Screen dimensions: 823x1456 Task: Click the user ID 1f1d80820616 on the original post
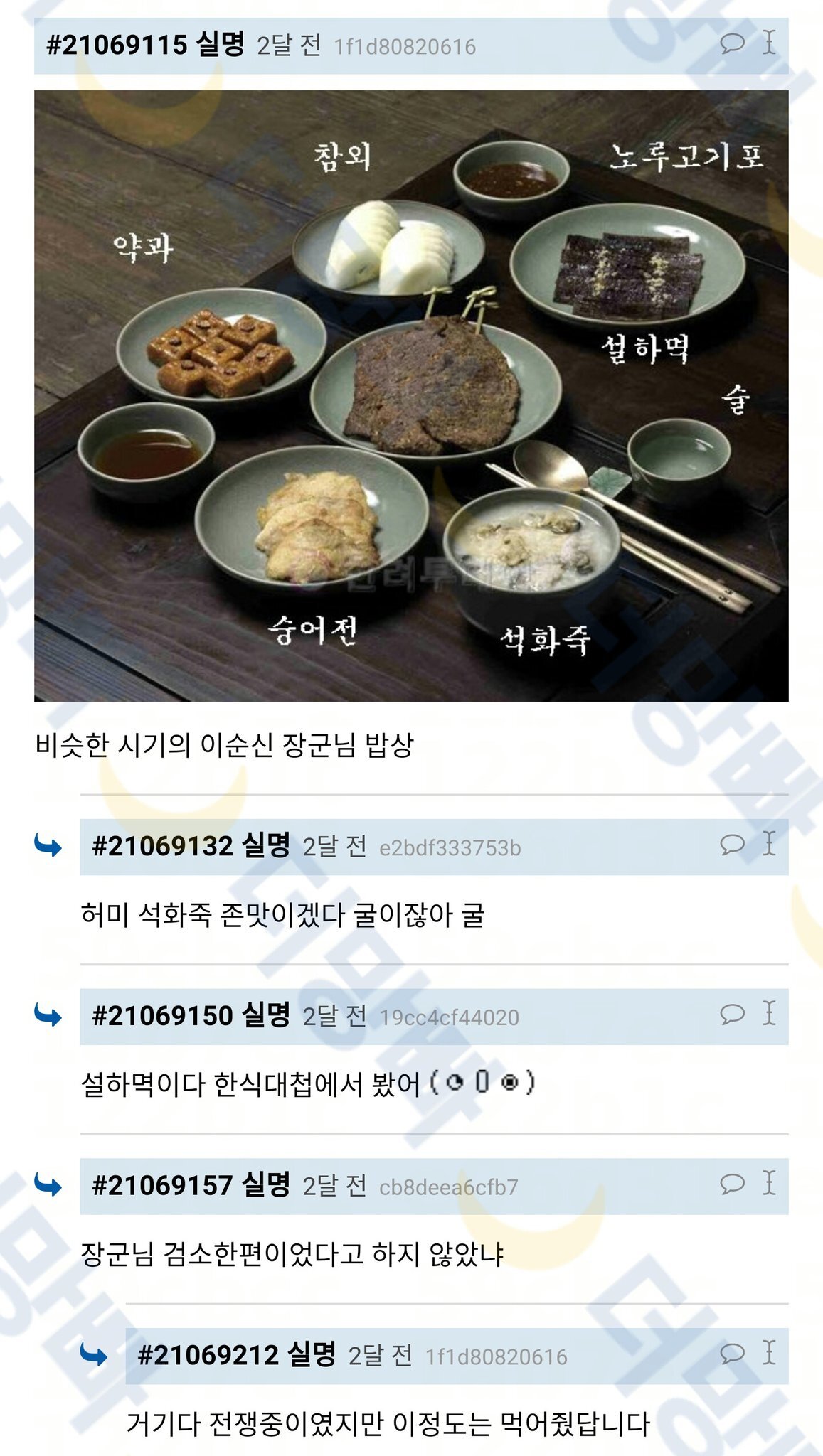406,45
